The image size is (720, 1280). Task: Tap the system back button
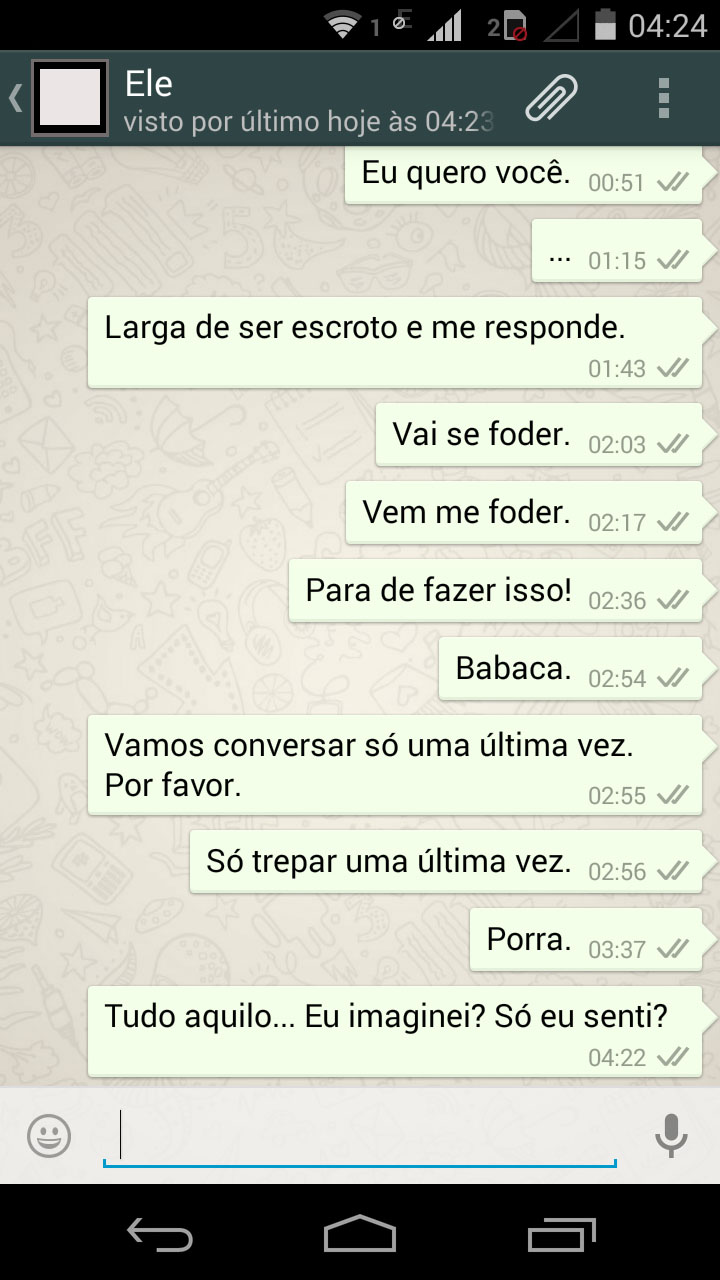pyautogui.click(x=159, y=1235)
